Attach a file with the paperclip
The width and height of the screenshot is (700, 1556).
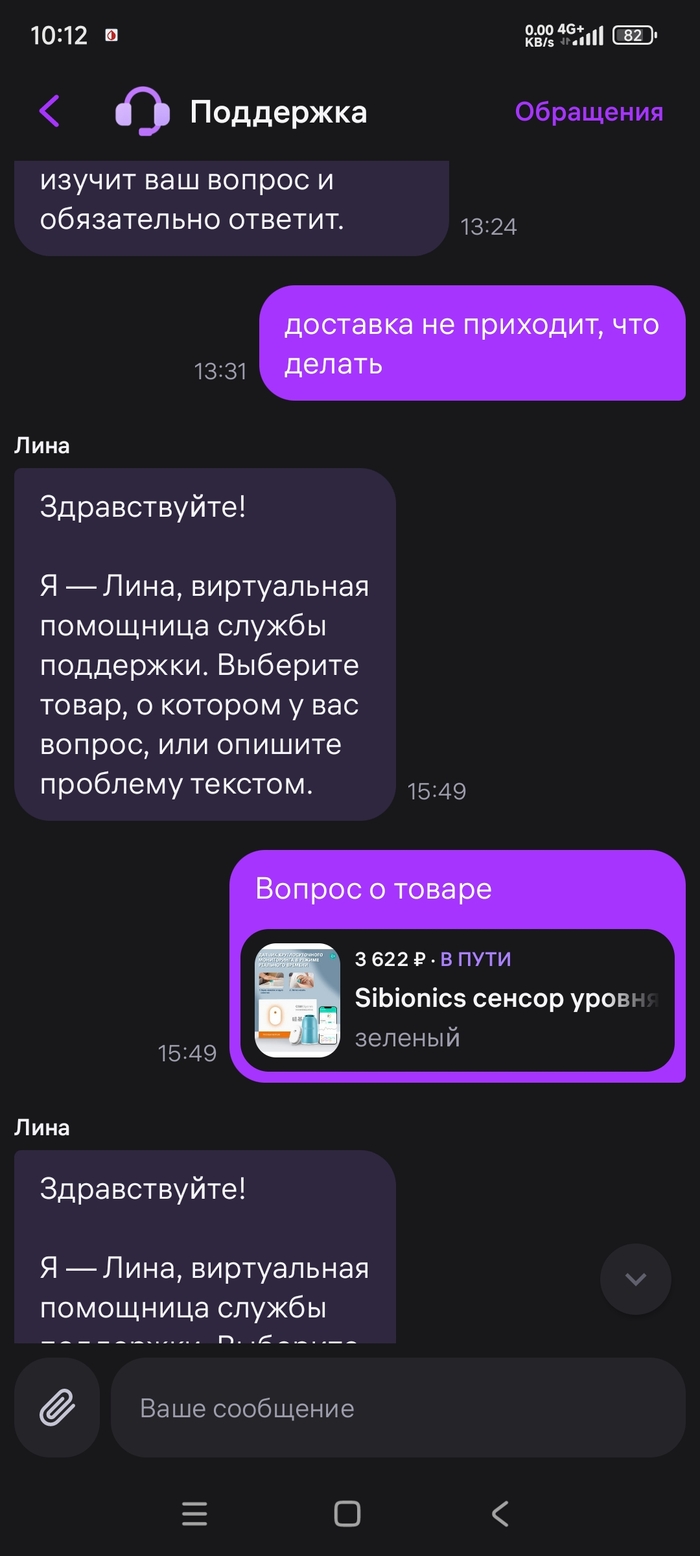point(57,1408)
